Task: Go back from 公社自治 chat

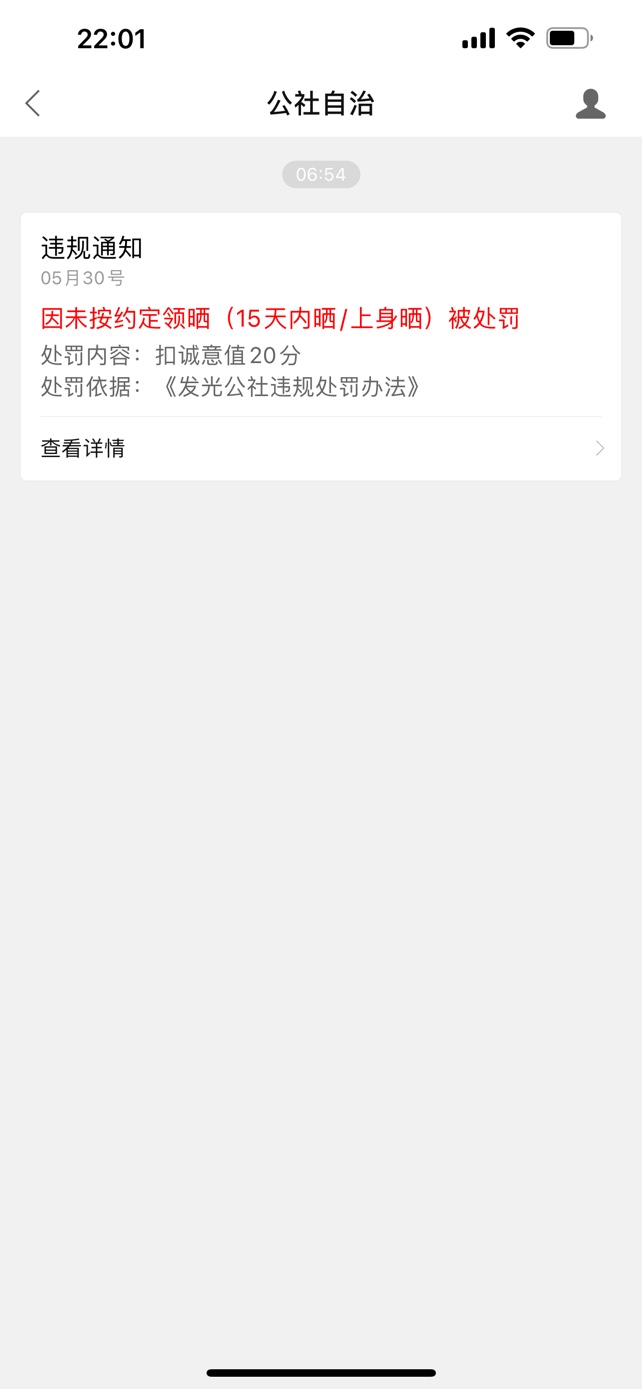Action: point(33,103)
